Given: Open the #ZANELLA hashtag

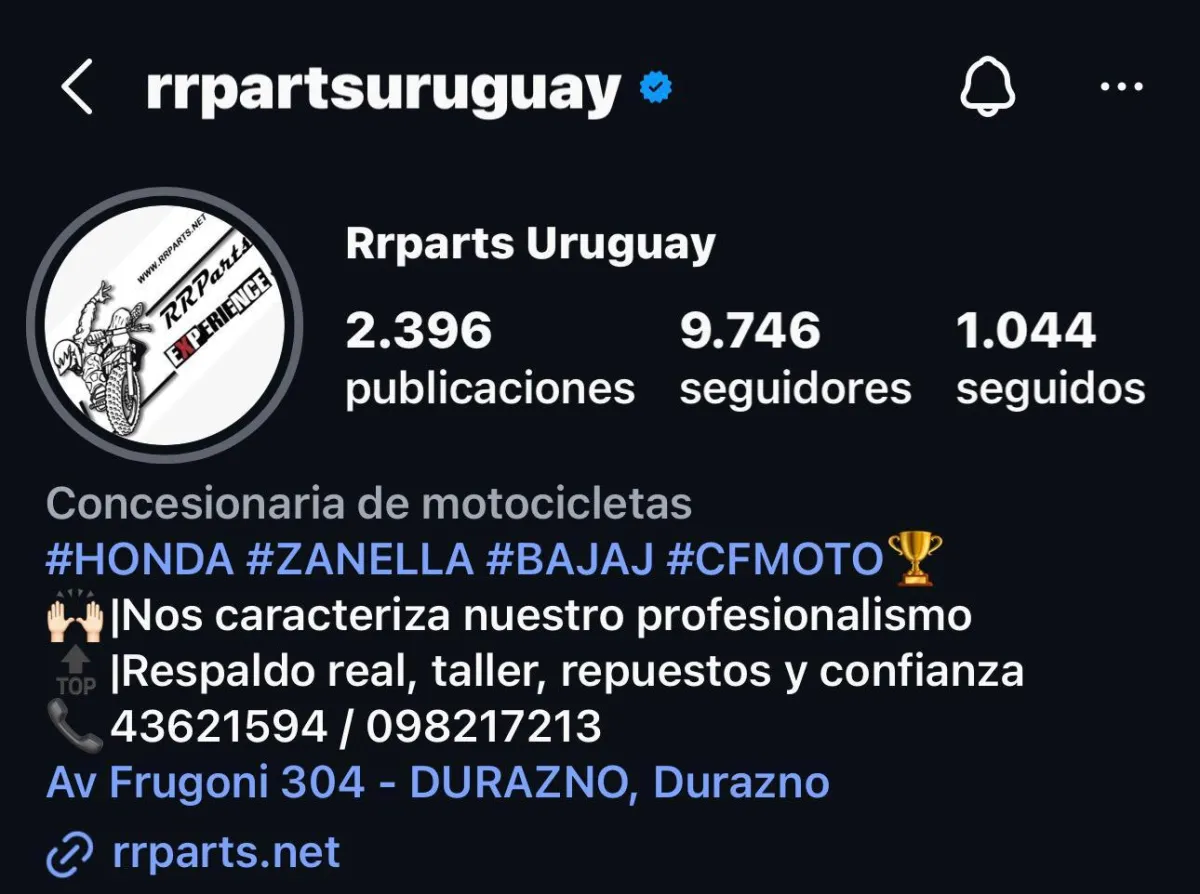Looking at the screenshot, I should click(x=359, y=560).
